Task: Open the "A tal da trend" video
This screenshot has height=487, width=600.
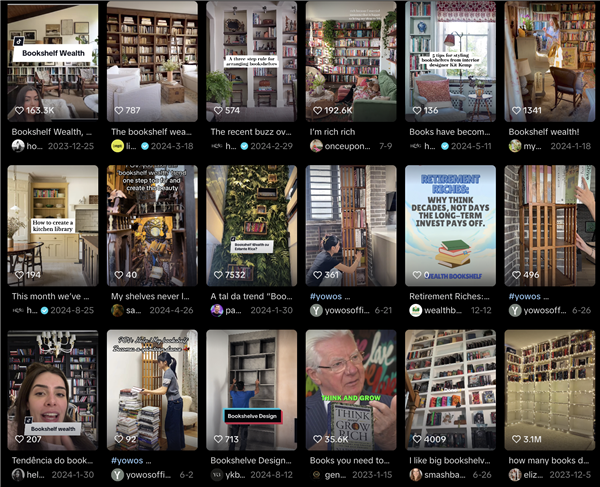Action: pos(251,225)
